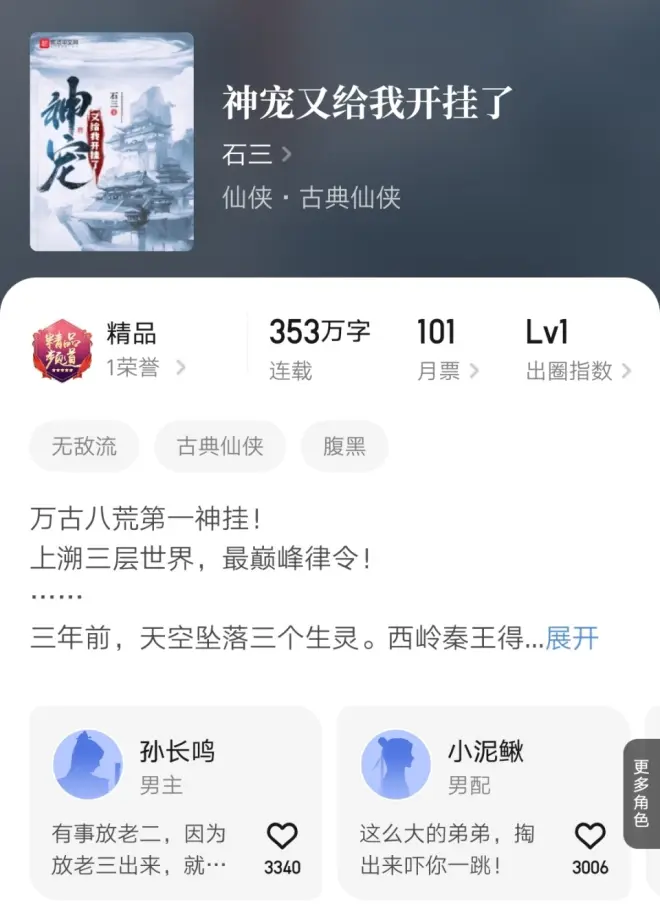Like the character 孙长鸣
The image size is (660, 921).
click(282, 837)
